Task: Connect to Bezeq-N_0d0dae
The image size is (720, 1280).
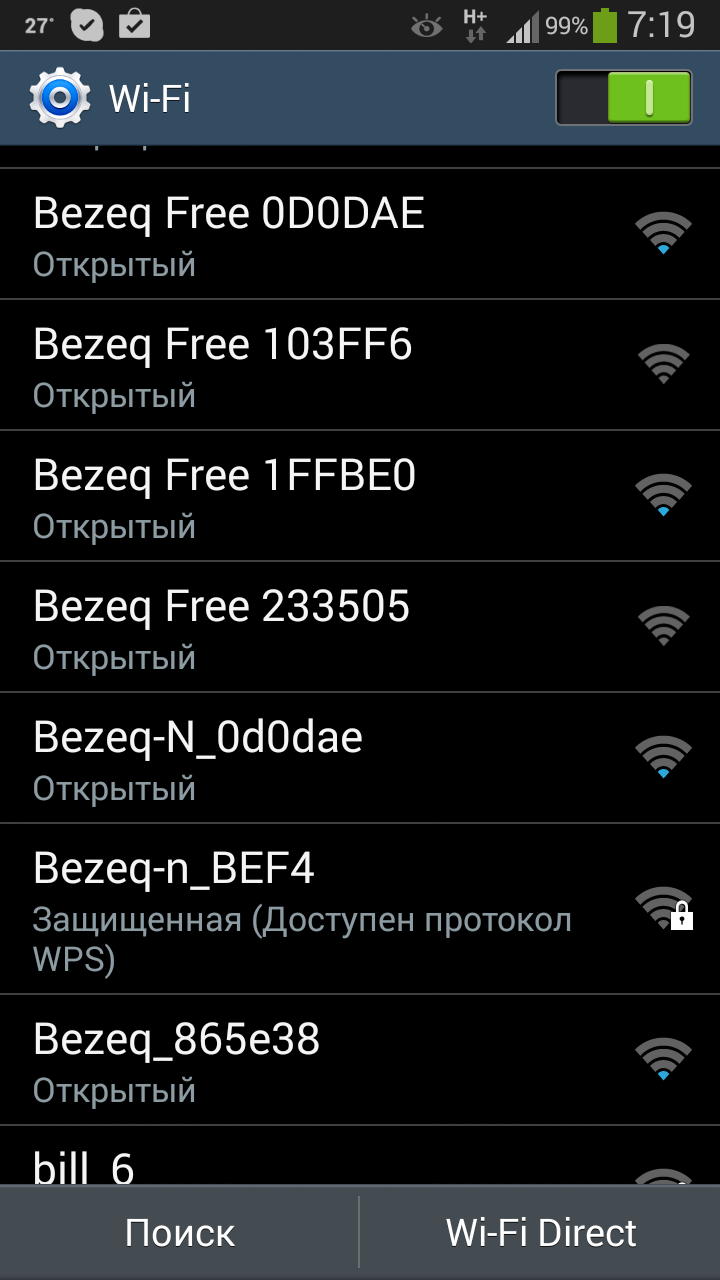Action: coord(360,758)
